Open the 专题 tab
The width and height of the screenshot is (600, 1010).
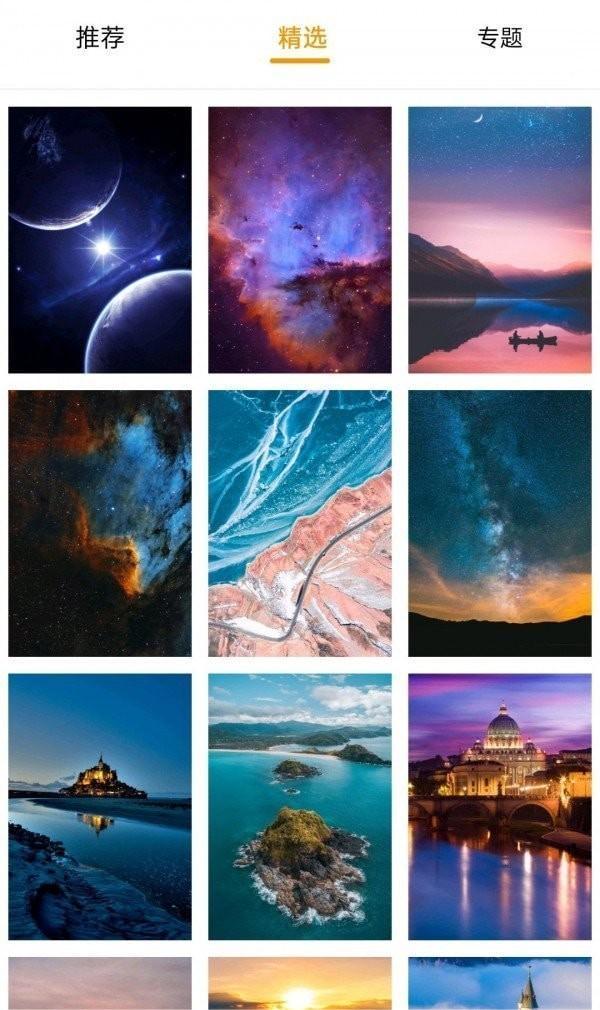(x=499, y=38)
